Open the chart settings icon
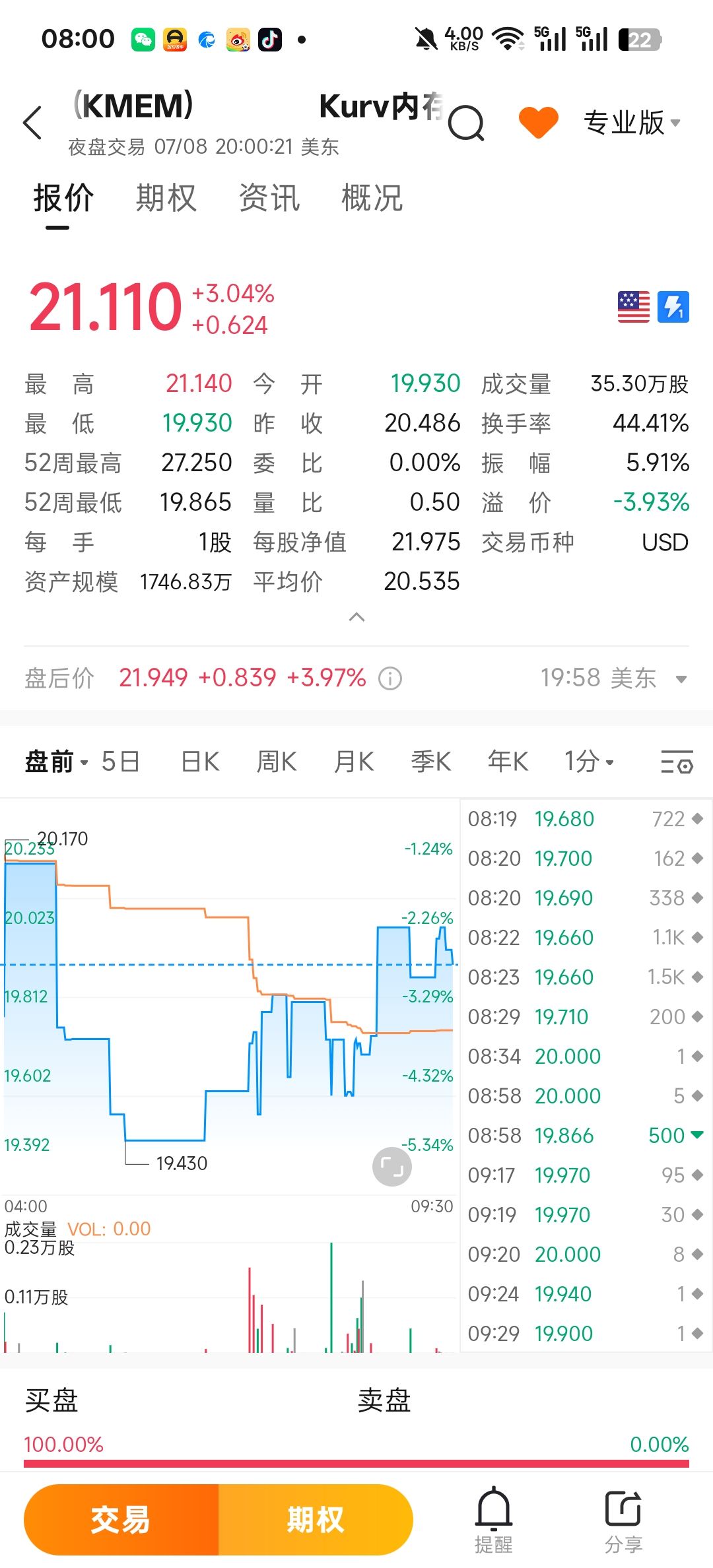Image resolution: width=713 pixels, height=1568 pixels. tap(677, 762)
